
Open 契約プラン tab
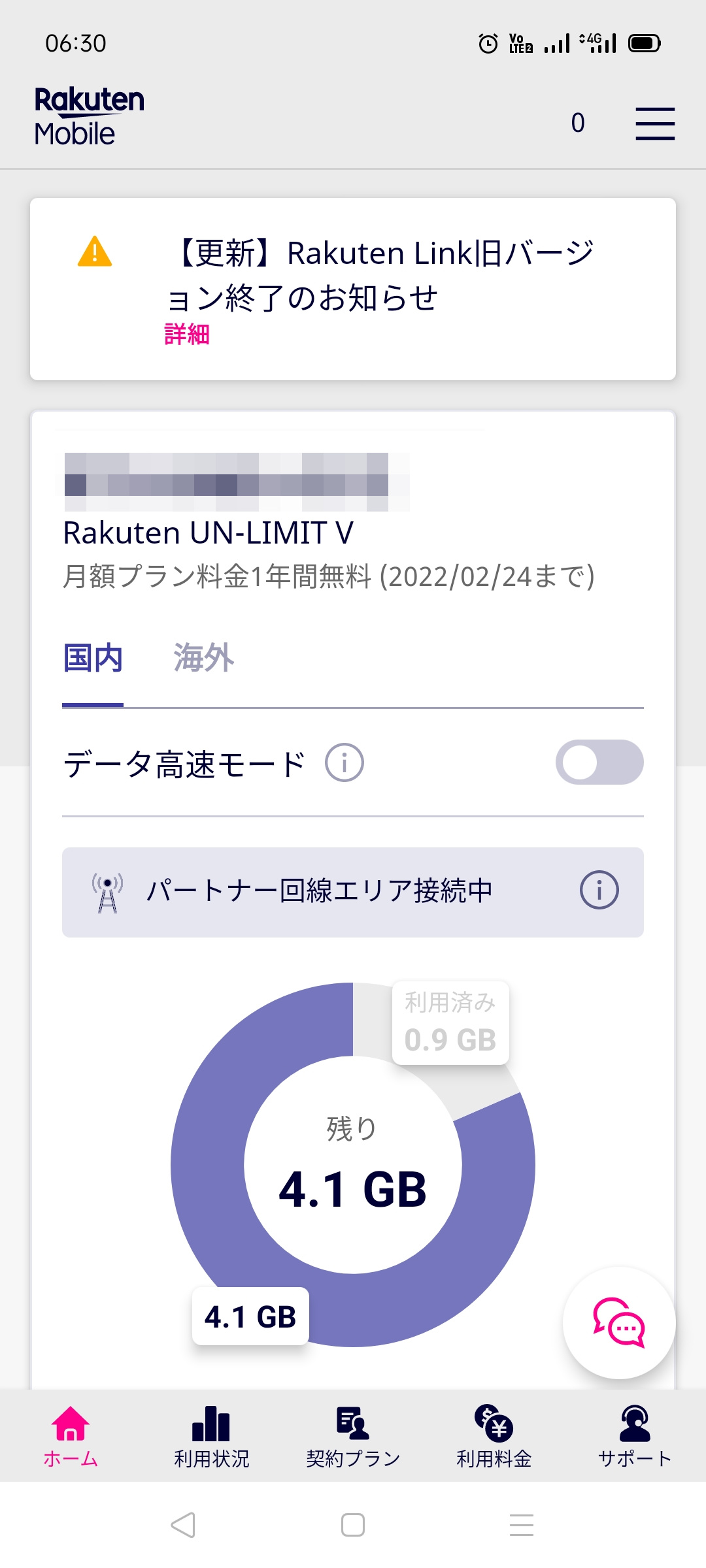[353, 1435]
